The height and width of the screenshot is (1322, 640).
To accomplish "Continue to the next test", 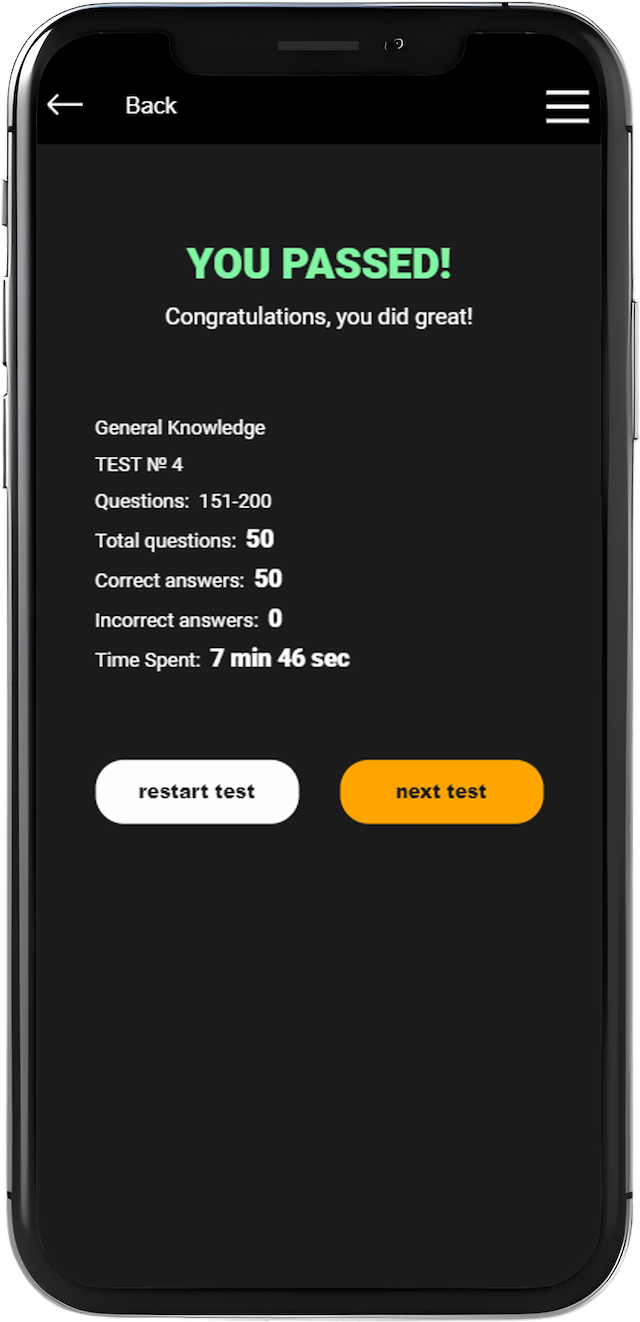I will 441,792.
